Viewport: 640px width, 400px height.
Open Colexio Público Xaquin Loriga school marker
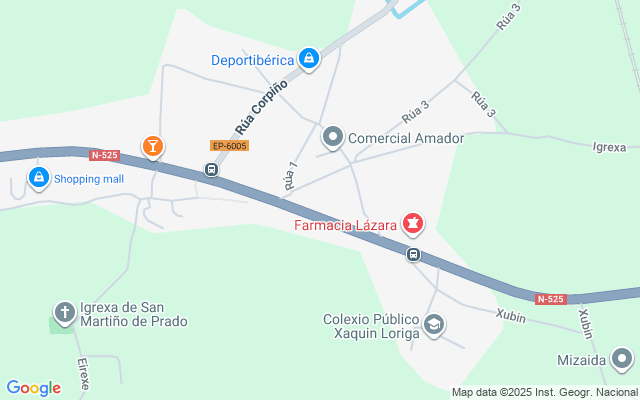434,325
